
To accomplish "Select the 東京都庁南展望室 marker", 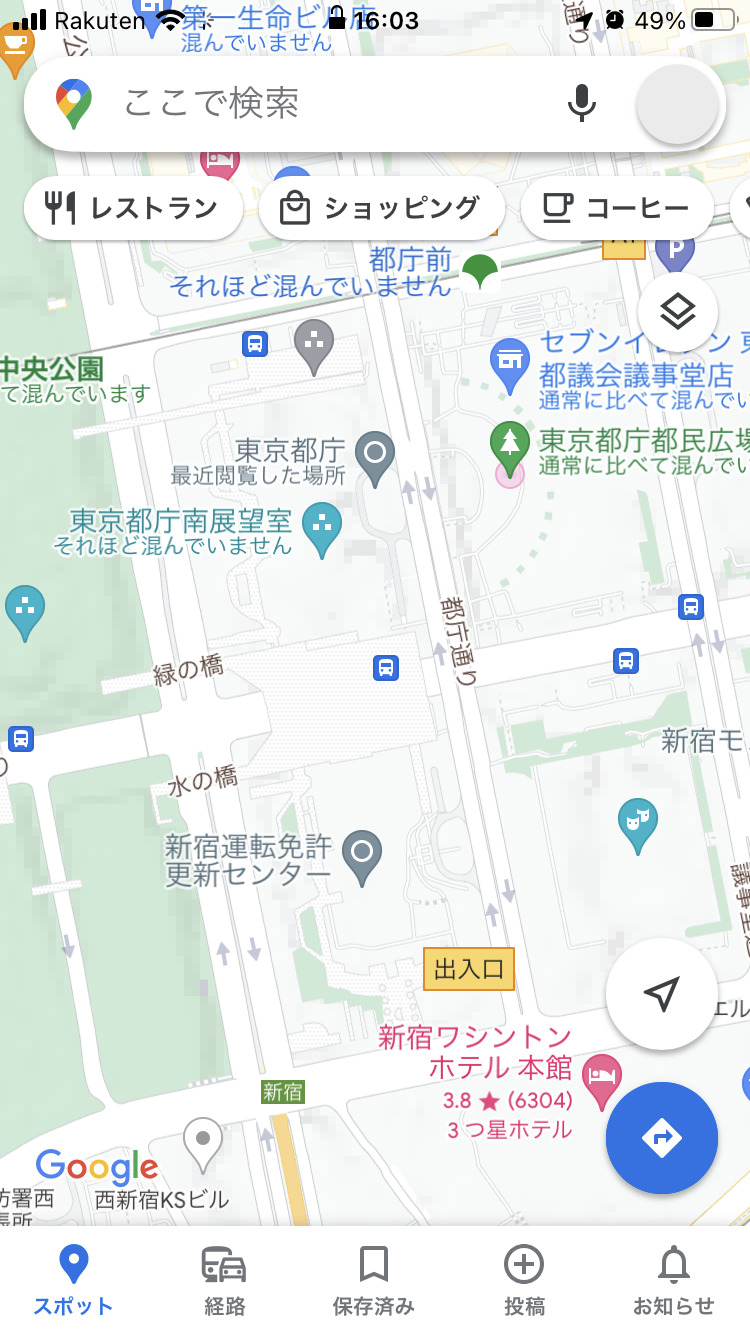I will pos(322,525).
